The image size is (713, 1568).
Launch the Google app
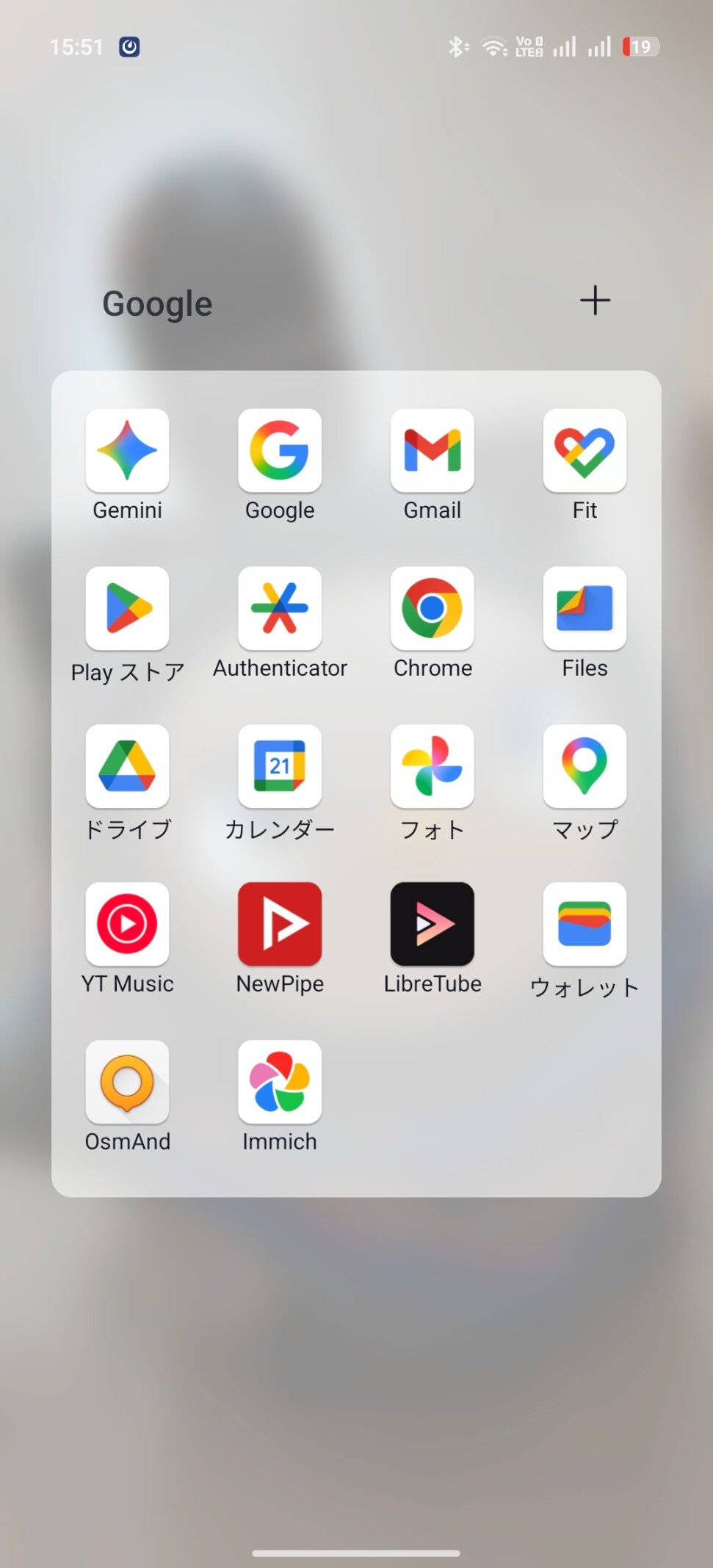[x=280, y=450]
